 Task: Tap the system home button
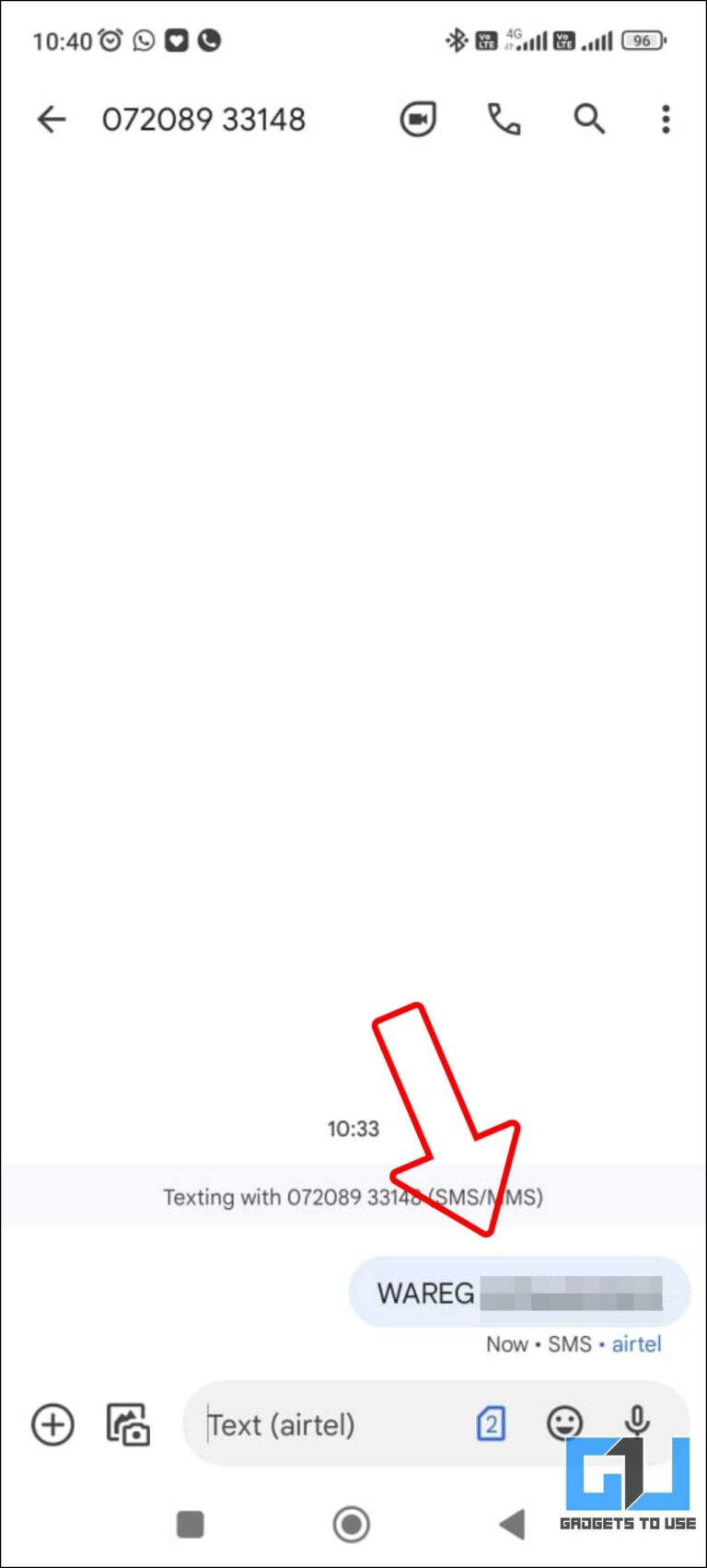[x=351, y=1524]
